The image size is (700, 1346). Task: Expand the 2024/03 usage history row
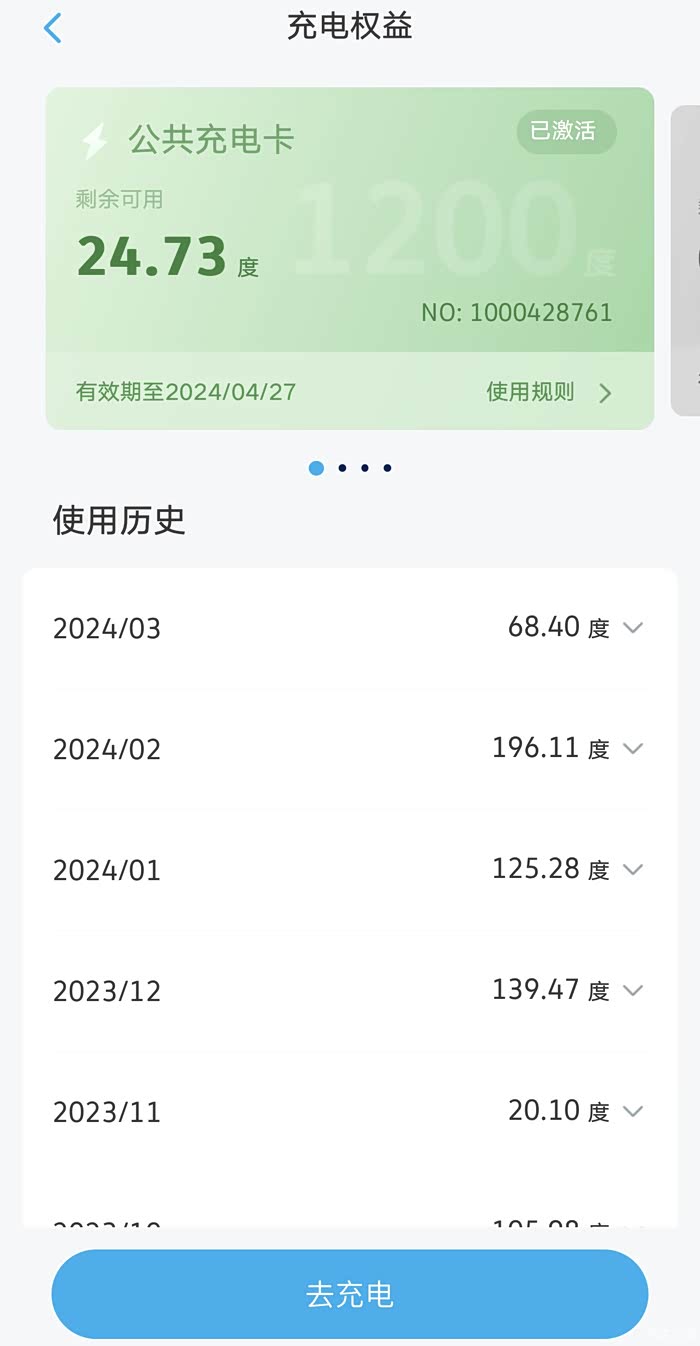click(x=350, y=628)
